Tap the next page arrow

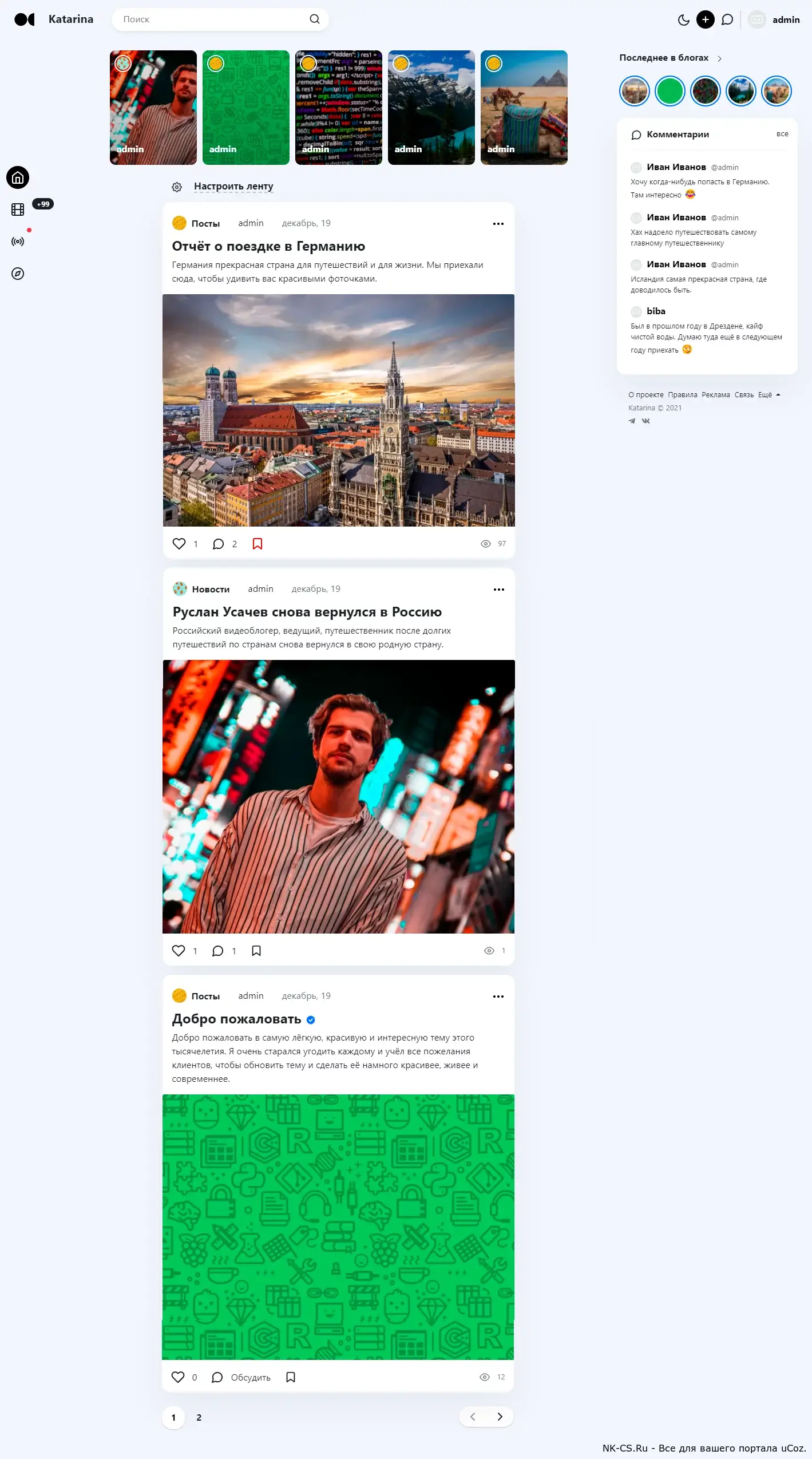click(x=500, y=1417)
